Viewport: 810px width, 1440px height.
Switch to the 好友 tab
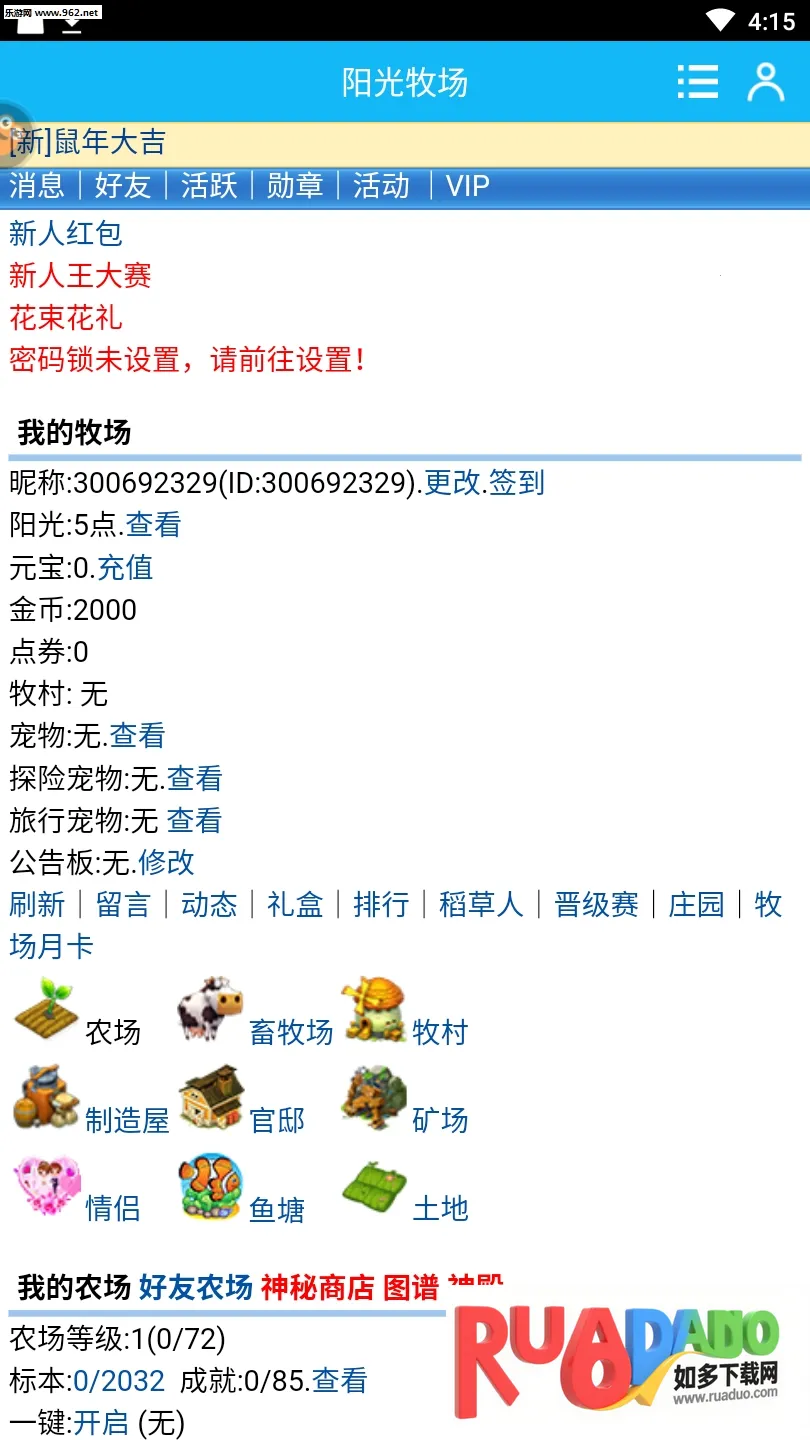(123, 186)
